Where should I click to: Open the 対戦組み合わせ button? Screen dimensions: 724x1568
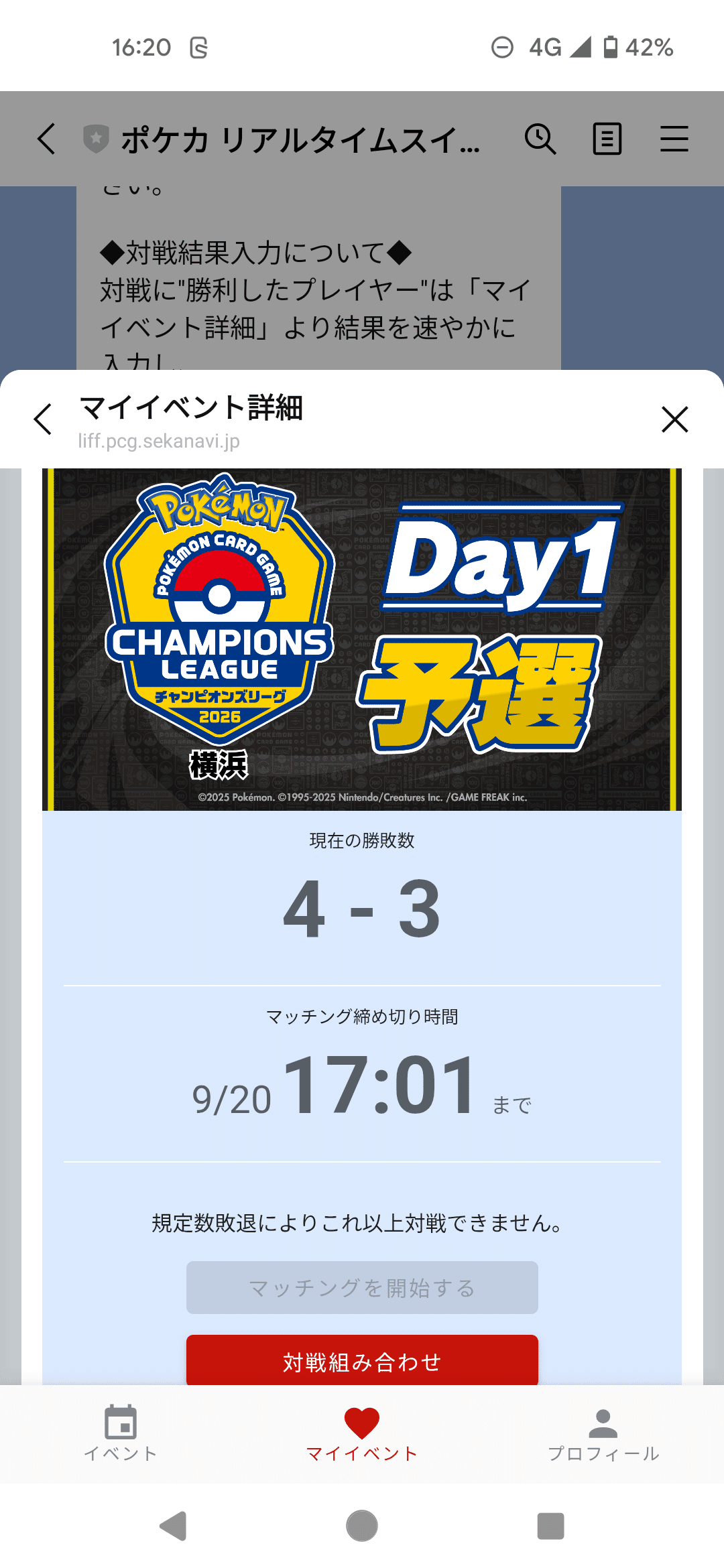362,1361
